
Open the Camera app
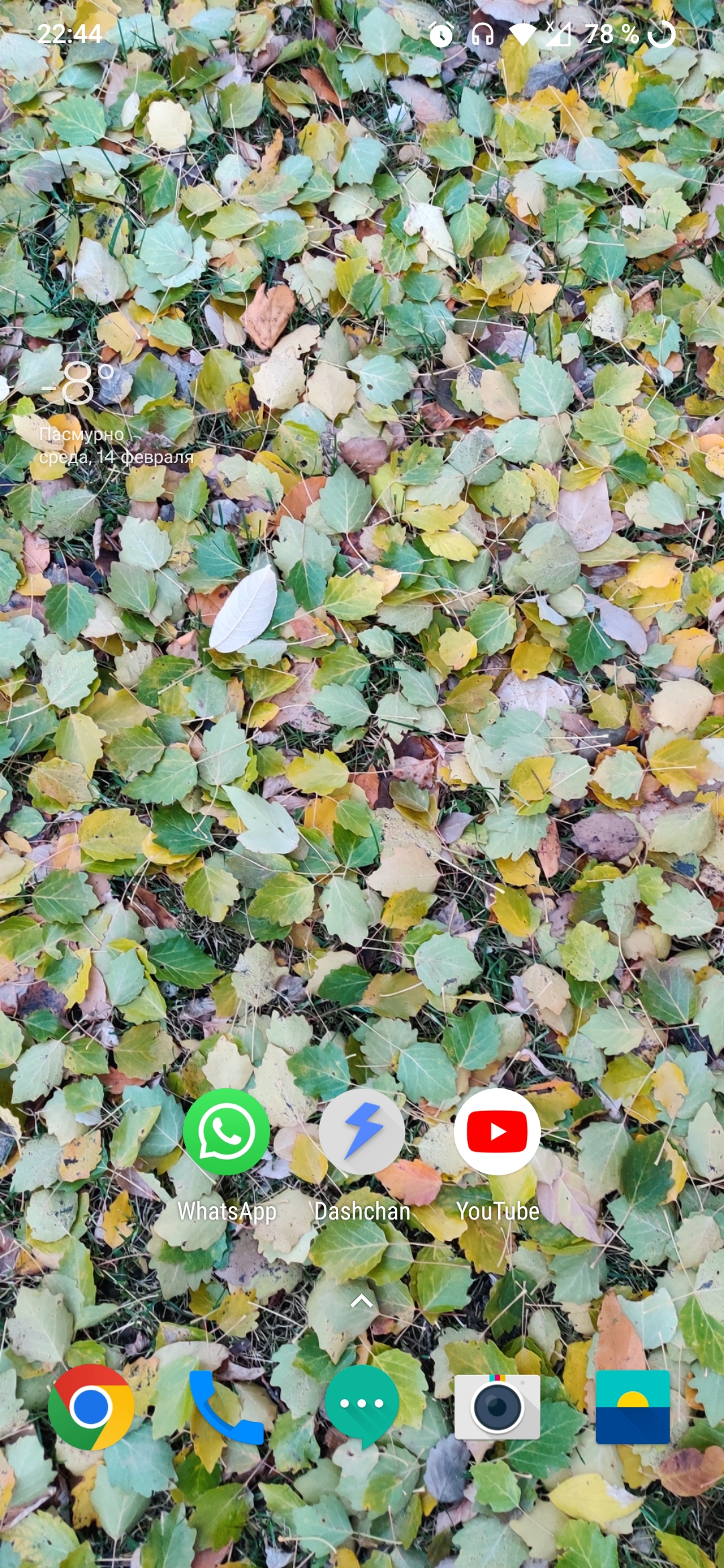click(497, 1407)
